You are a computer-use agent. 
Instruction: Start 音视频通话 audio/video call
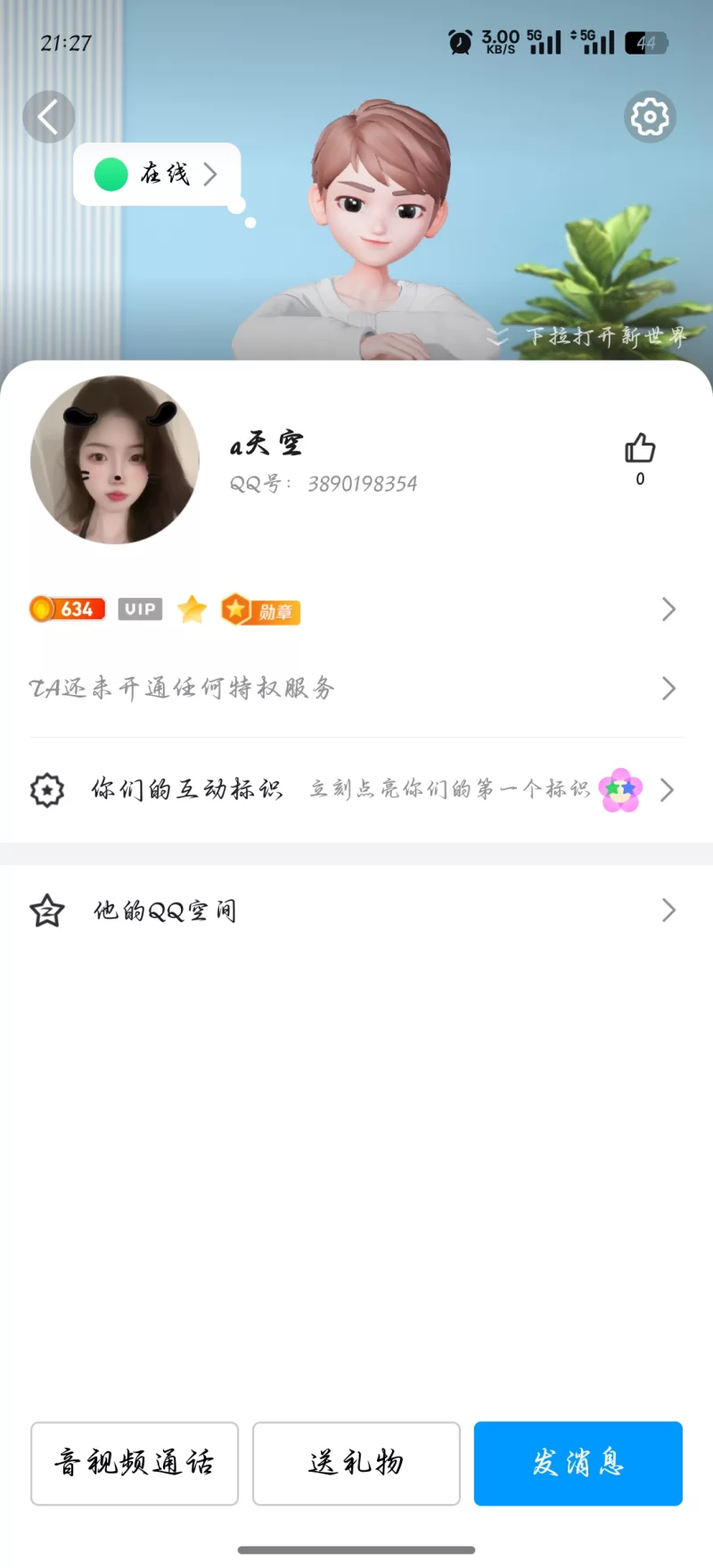pyautogui.click(x=135, y=1464)
